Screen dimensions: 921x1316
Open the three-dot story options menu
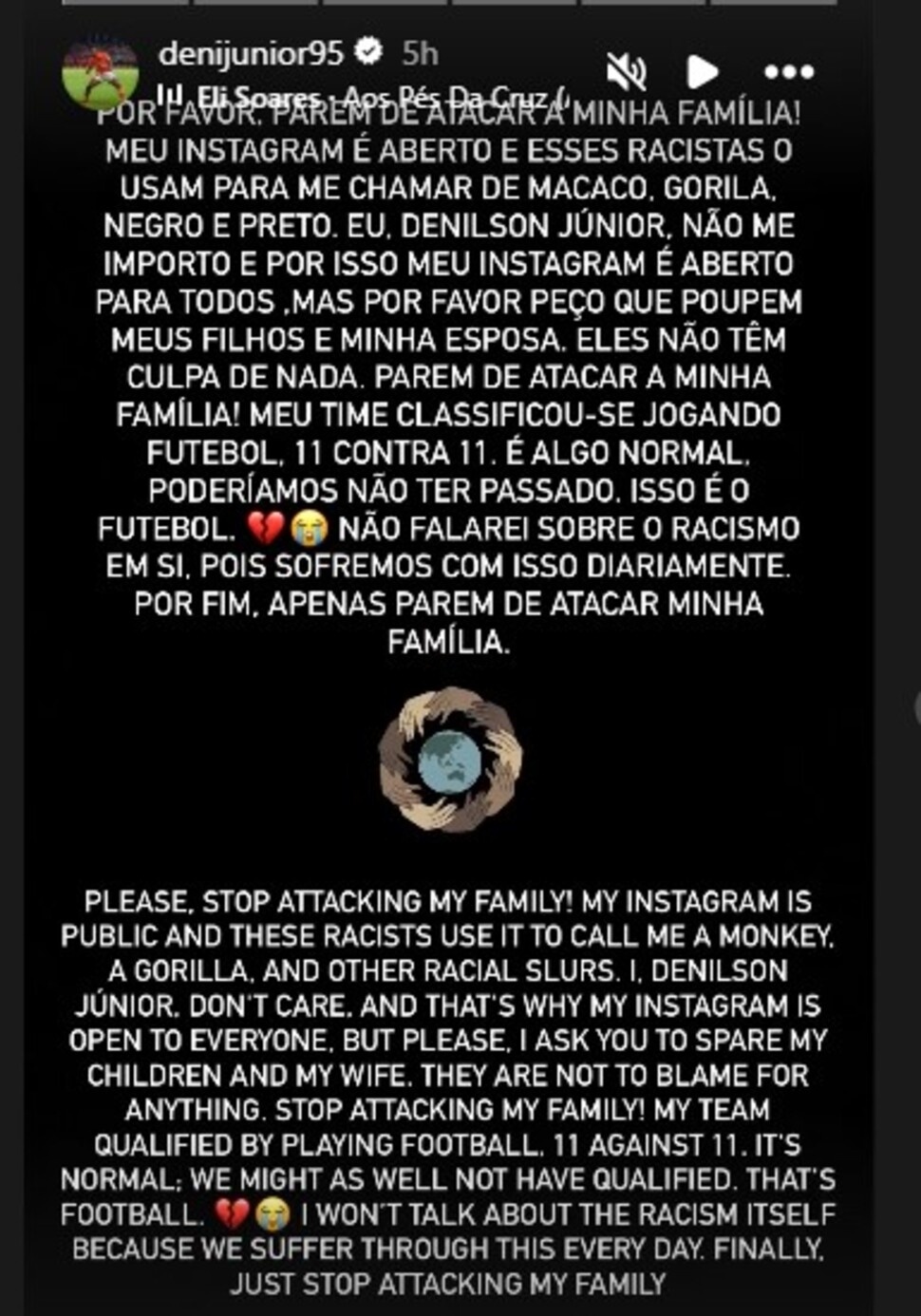[788, 72]
